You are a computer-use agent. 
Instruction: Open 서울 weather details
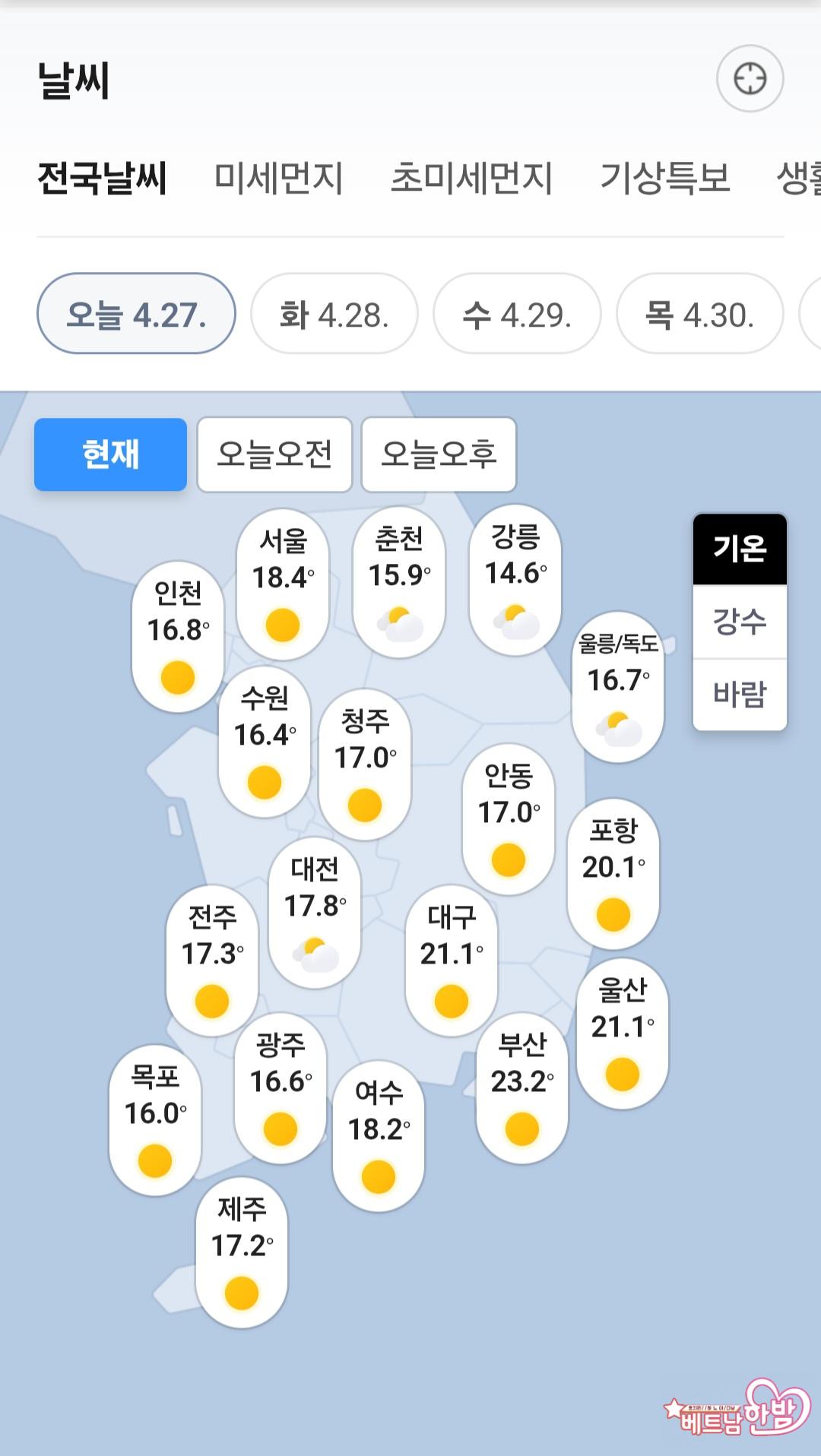[283, 583]
